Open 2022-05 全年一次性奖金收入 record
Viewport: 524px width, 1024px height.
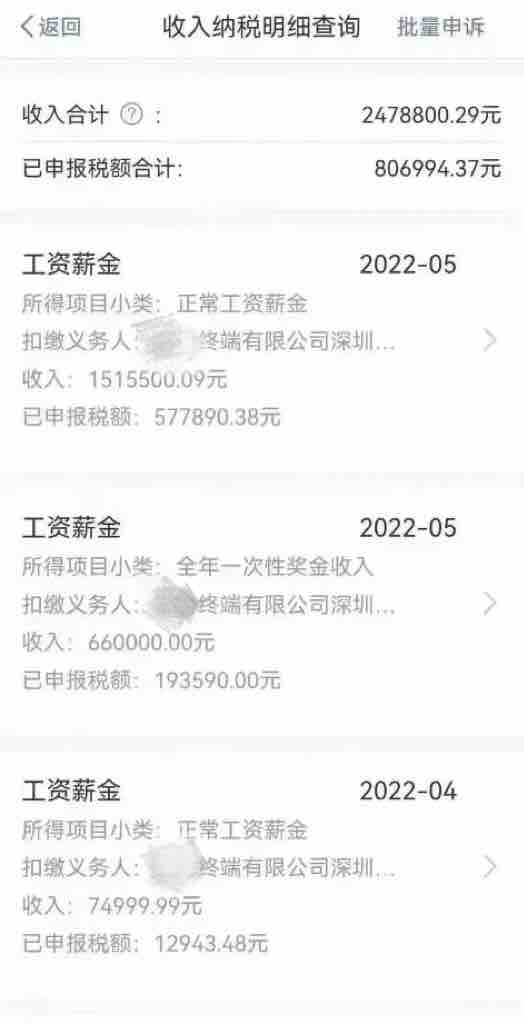tap(262, 603)
